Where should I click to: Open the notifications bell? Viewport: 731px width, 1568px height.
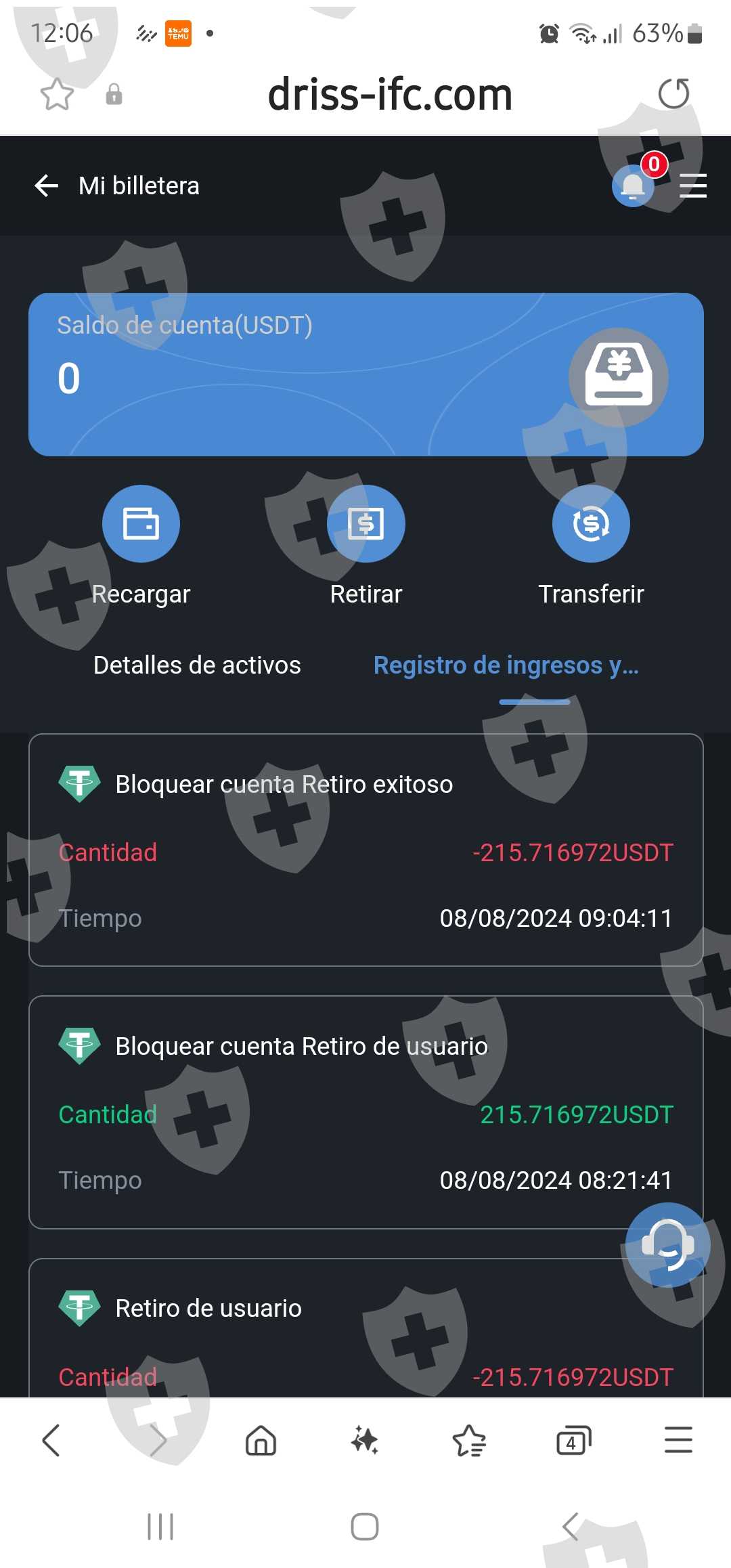point(633,186)
